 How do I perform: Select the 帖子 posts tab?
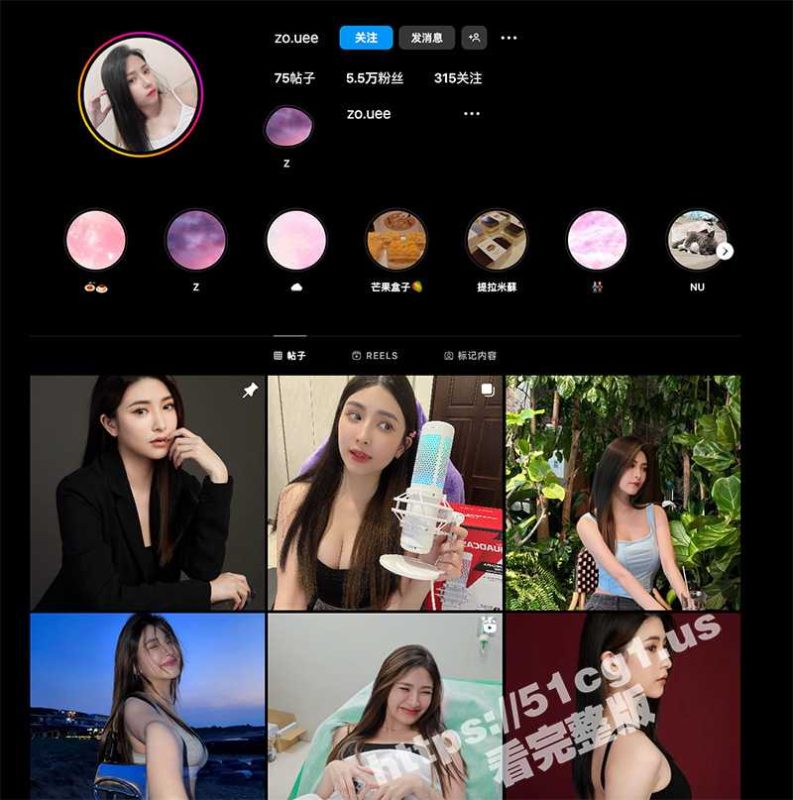click(x=289, y=355)
